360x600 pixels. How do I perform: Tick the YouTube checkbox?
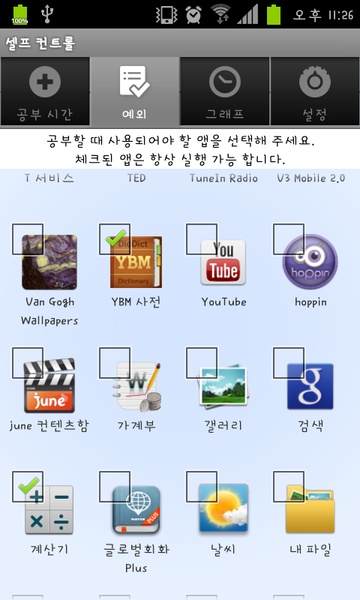click(202, 240)
